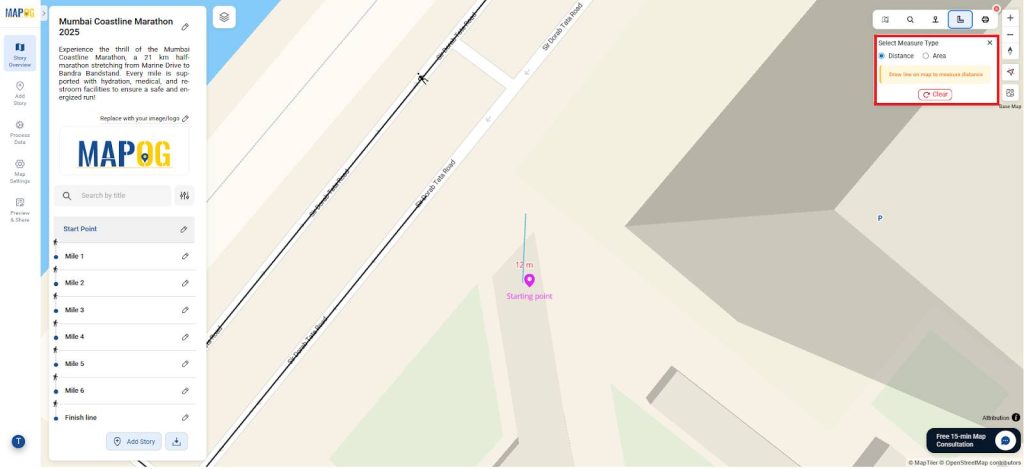
Task: Open Add Story in the sidebar
Action: click(x=20, y=91)
